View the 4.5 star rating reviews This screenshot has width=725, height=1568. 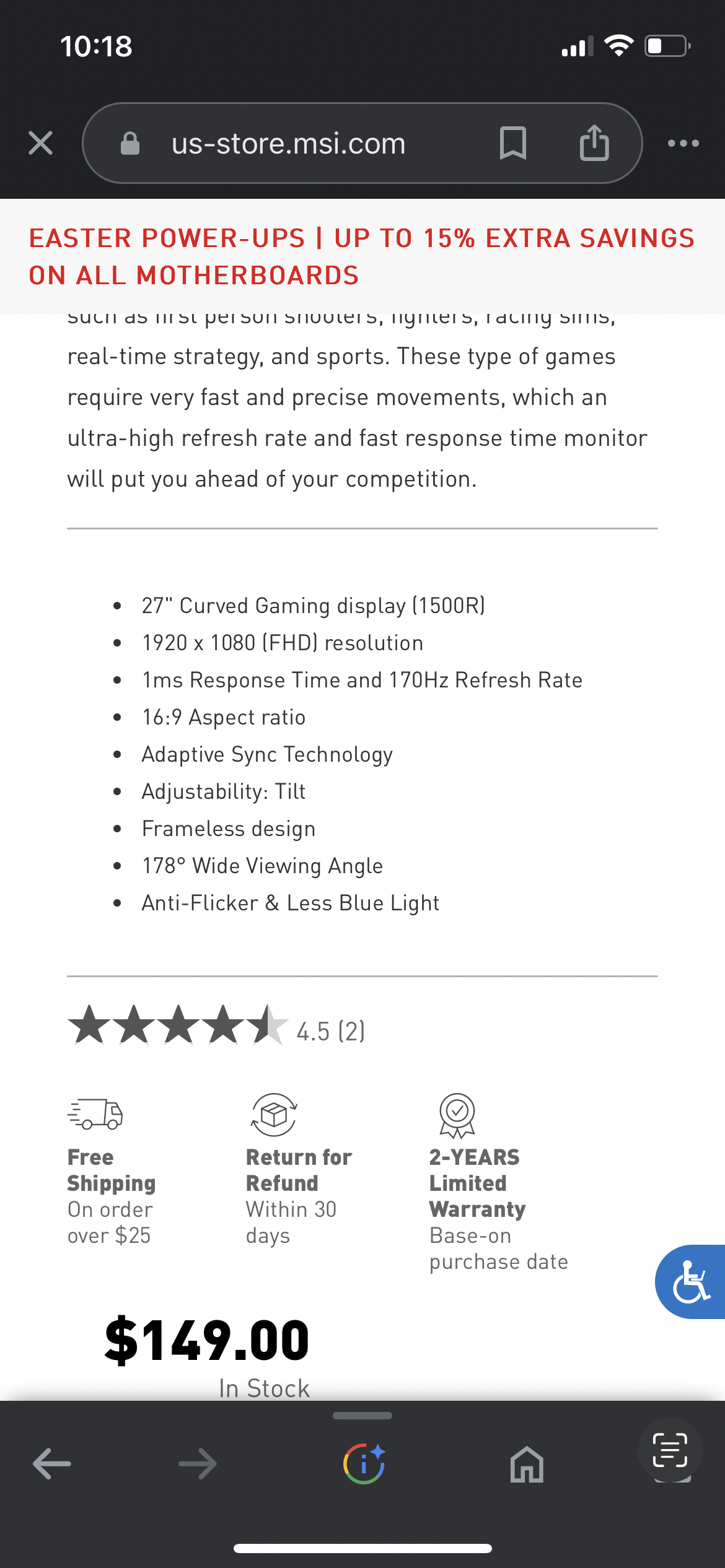point(216,1026)
